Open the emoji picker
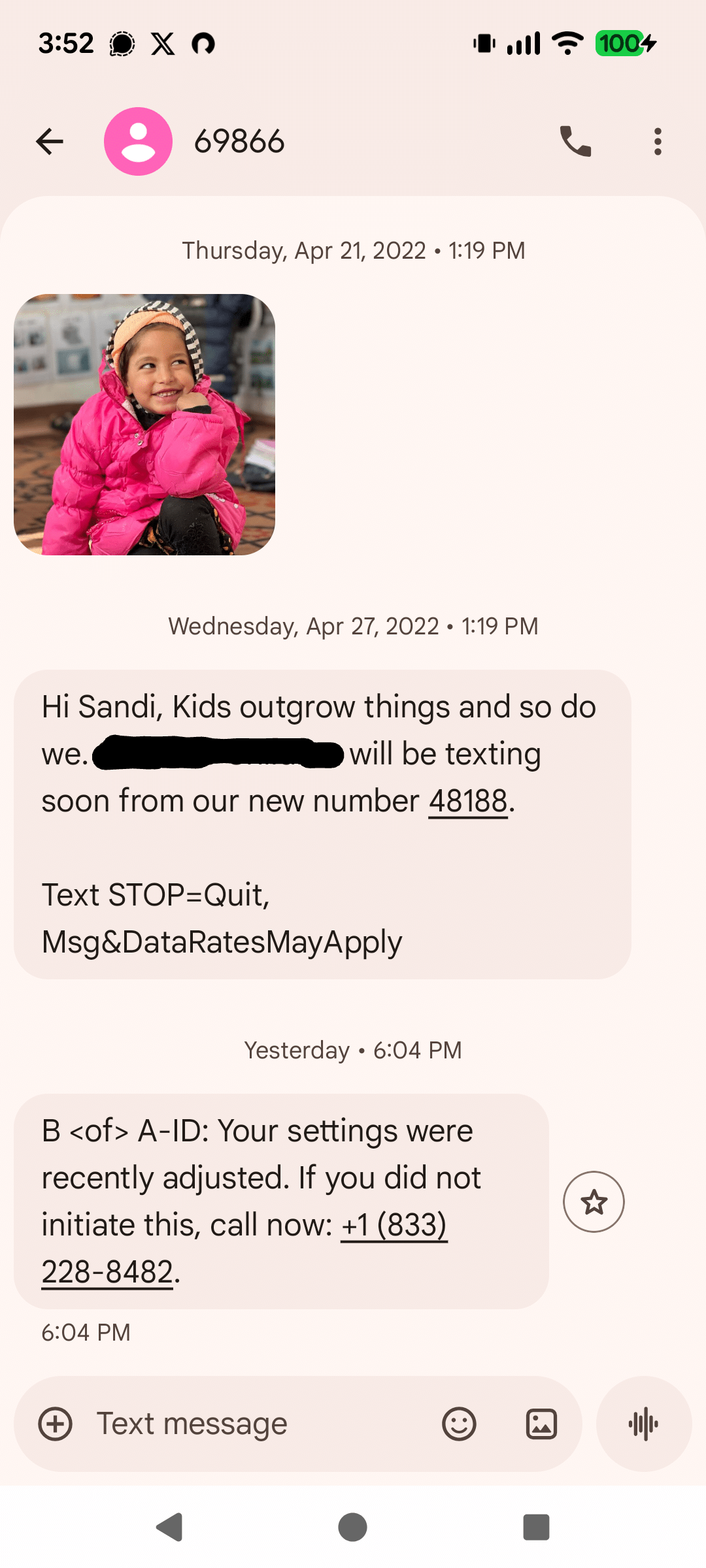 click(459, 1424)
